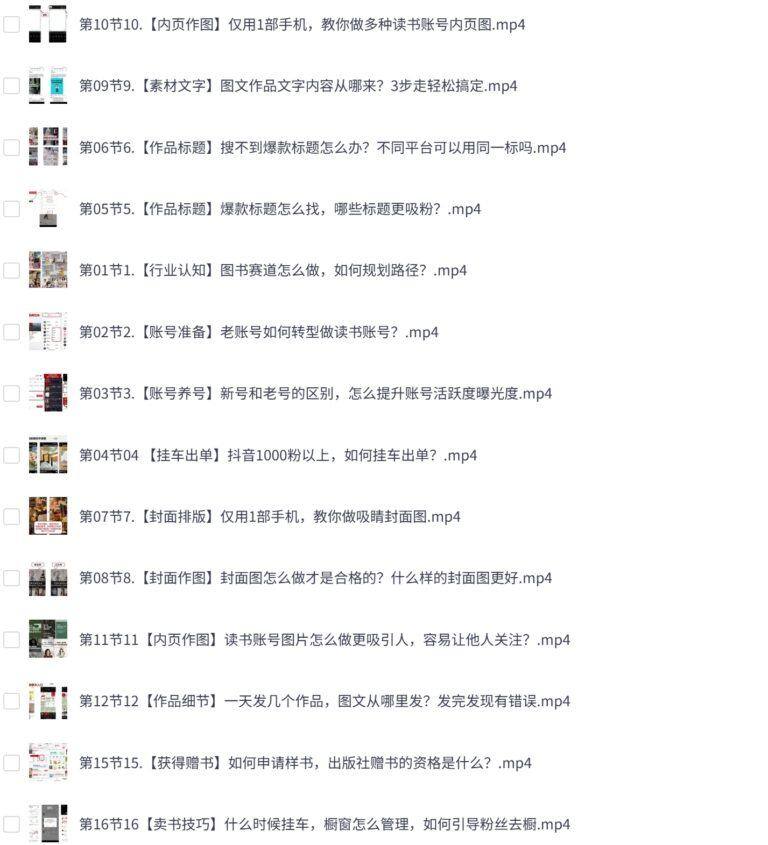Viewport: 768px width, 845px height.
Task: Click the 第12节12【作品细节】preview image
Action: 47,701
